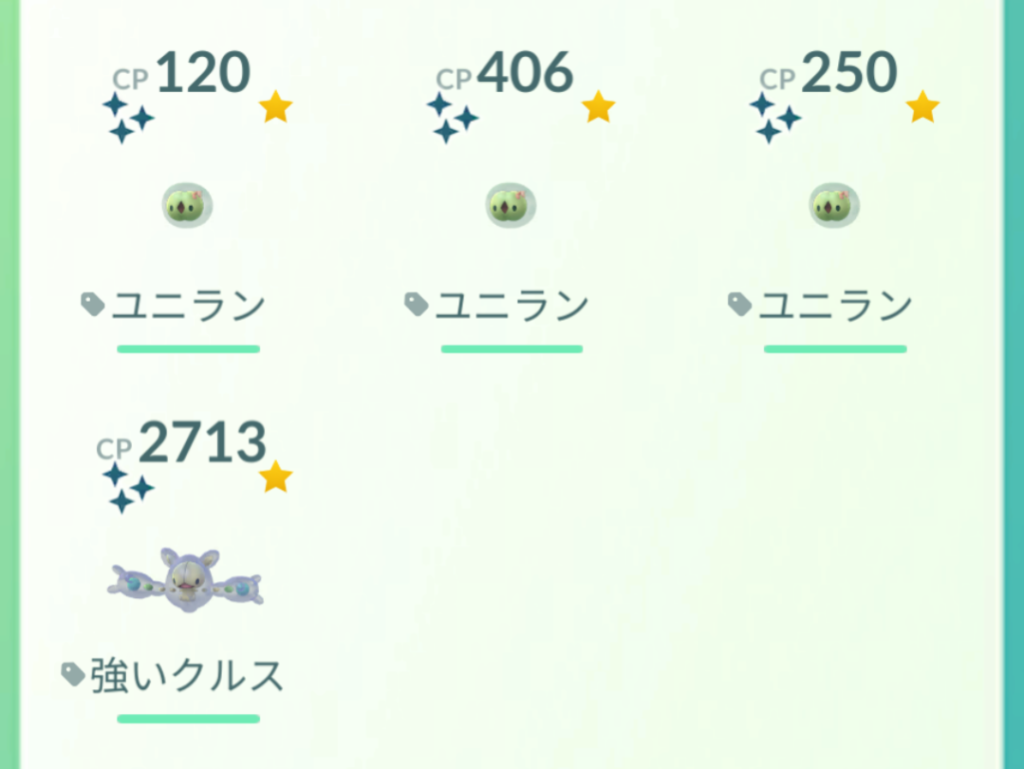Open 強いクルス with CP 2713

pyautogui.click(x=186, y=580)
